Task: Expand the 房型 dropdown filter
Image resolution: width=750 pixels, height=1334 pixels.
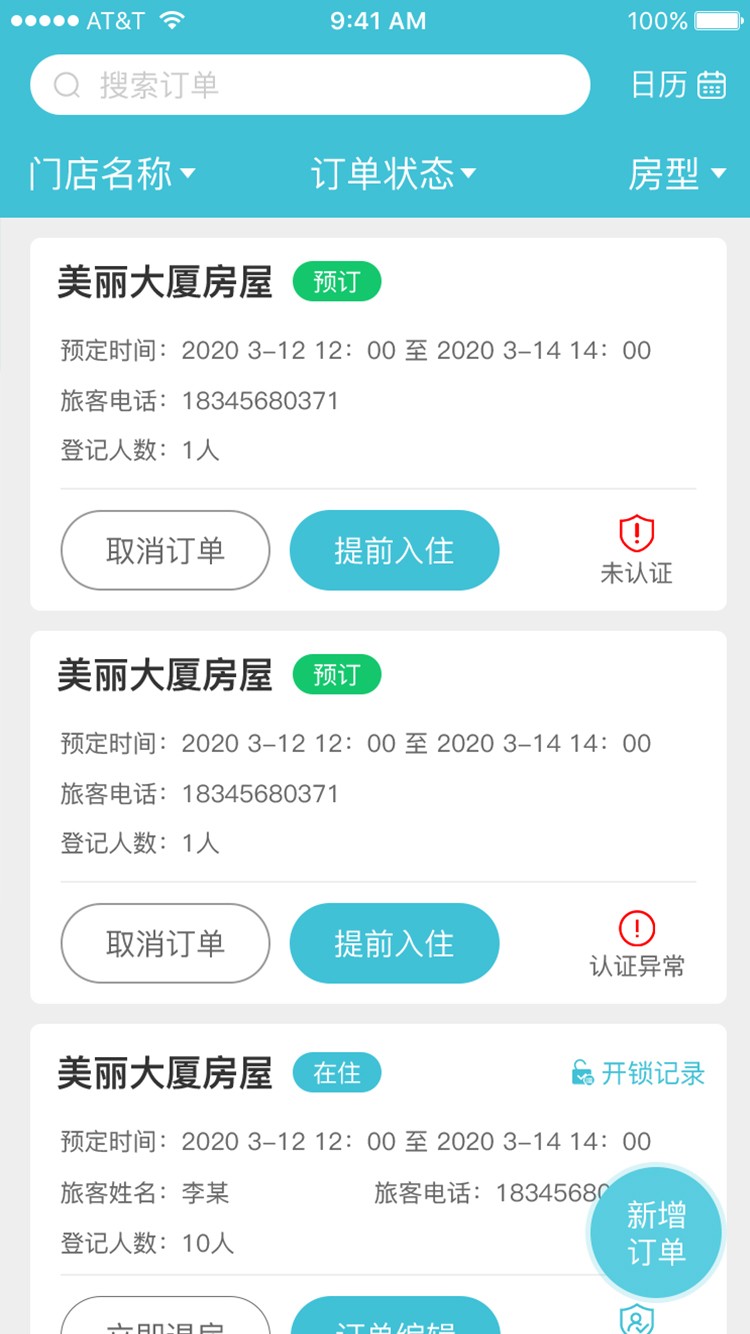Action: 677,174
